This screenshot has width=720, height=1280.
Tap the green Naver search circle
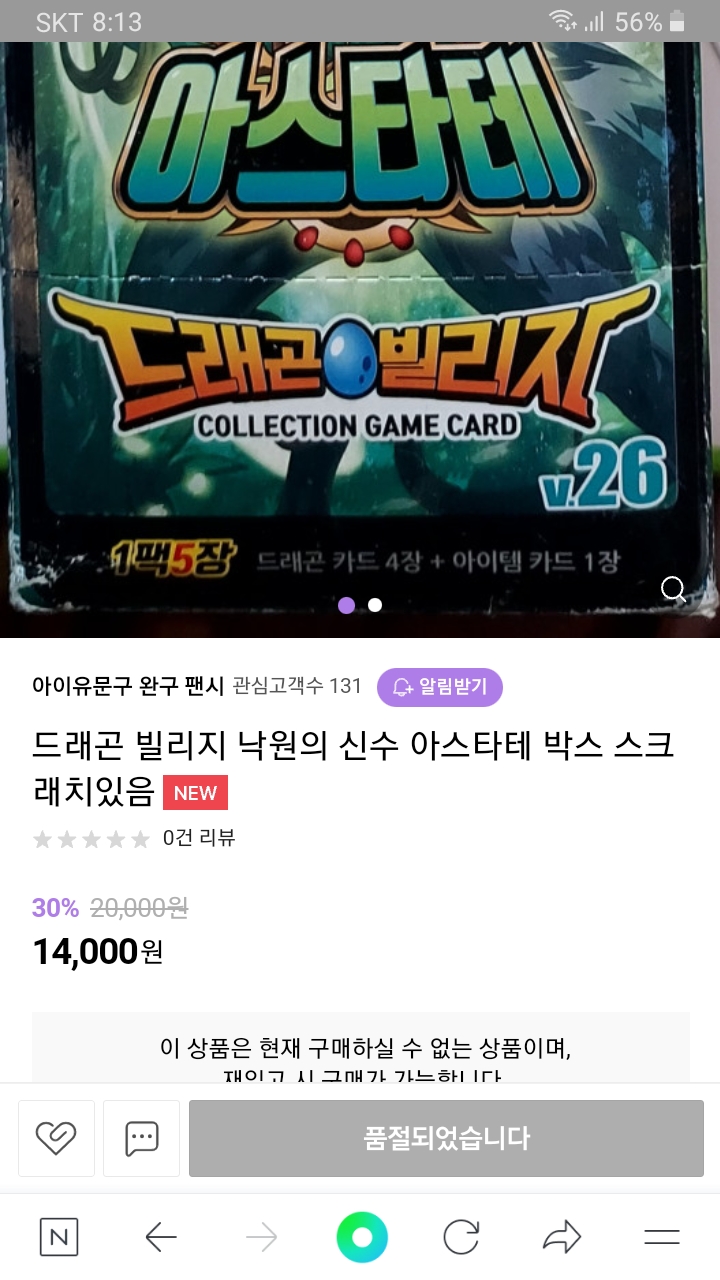point(361,1238)
